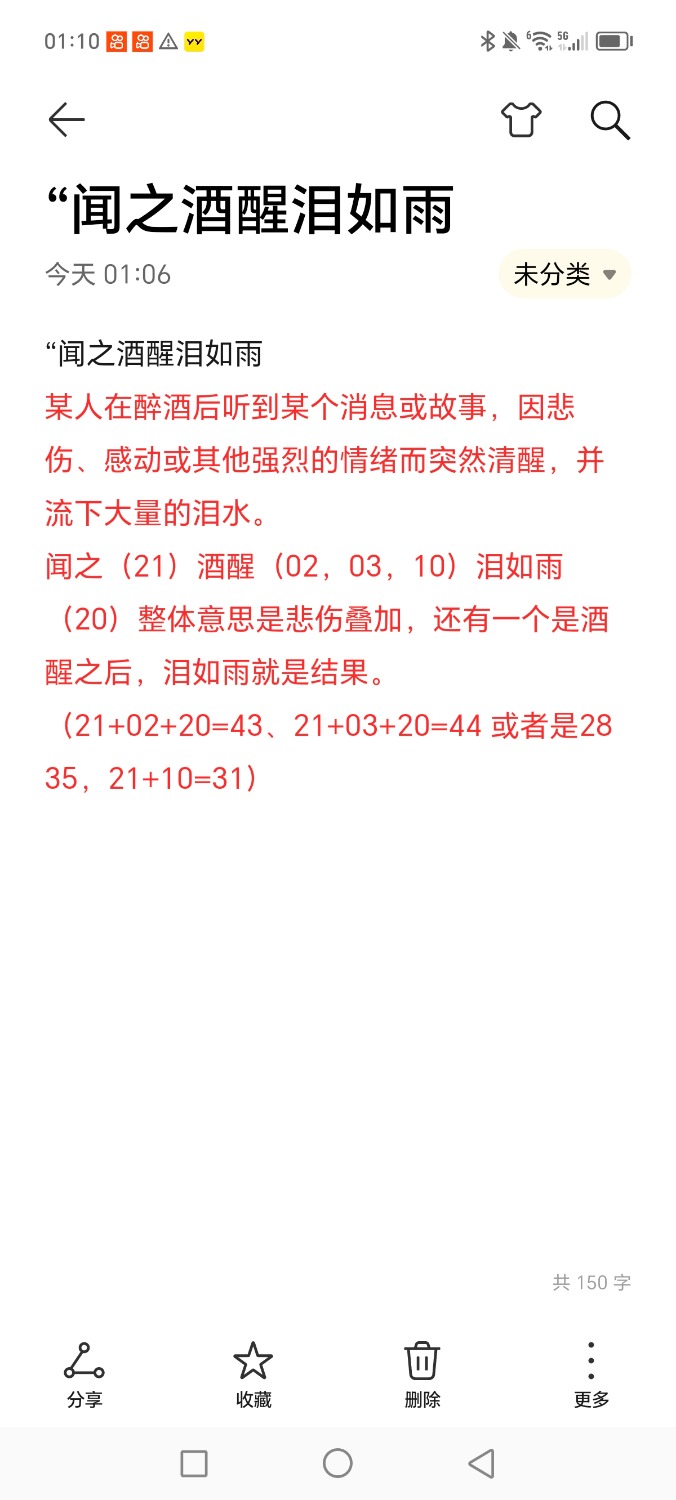Open the note skin (shirt) icon
676x1500 pixels.
point(521,120)
